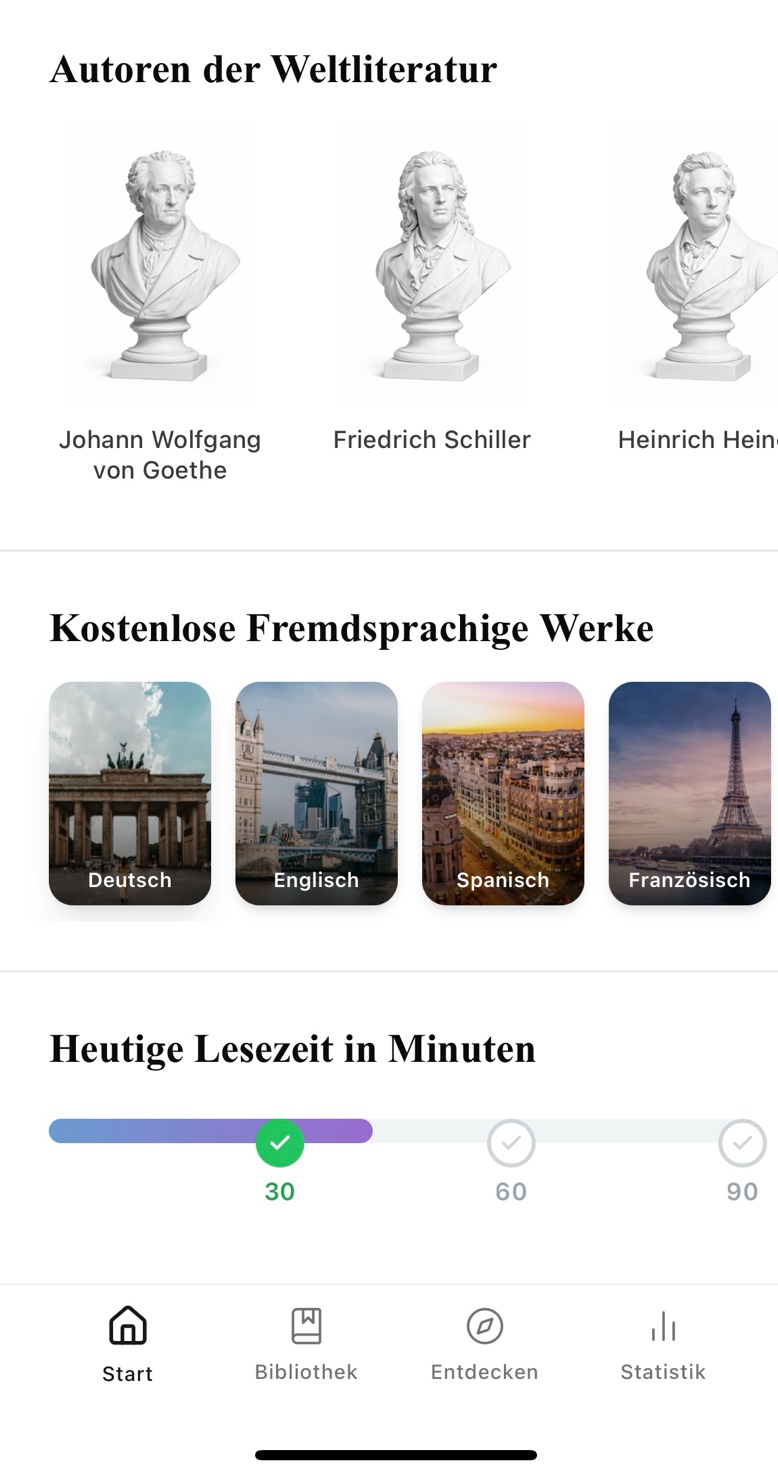
Task: Mark the 90-minute reading goal complete
Action: [x=742, y=1143]
